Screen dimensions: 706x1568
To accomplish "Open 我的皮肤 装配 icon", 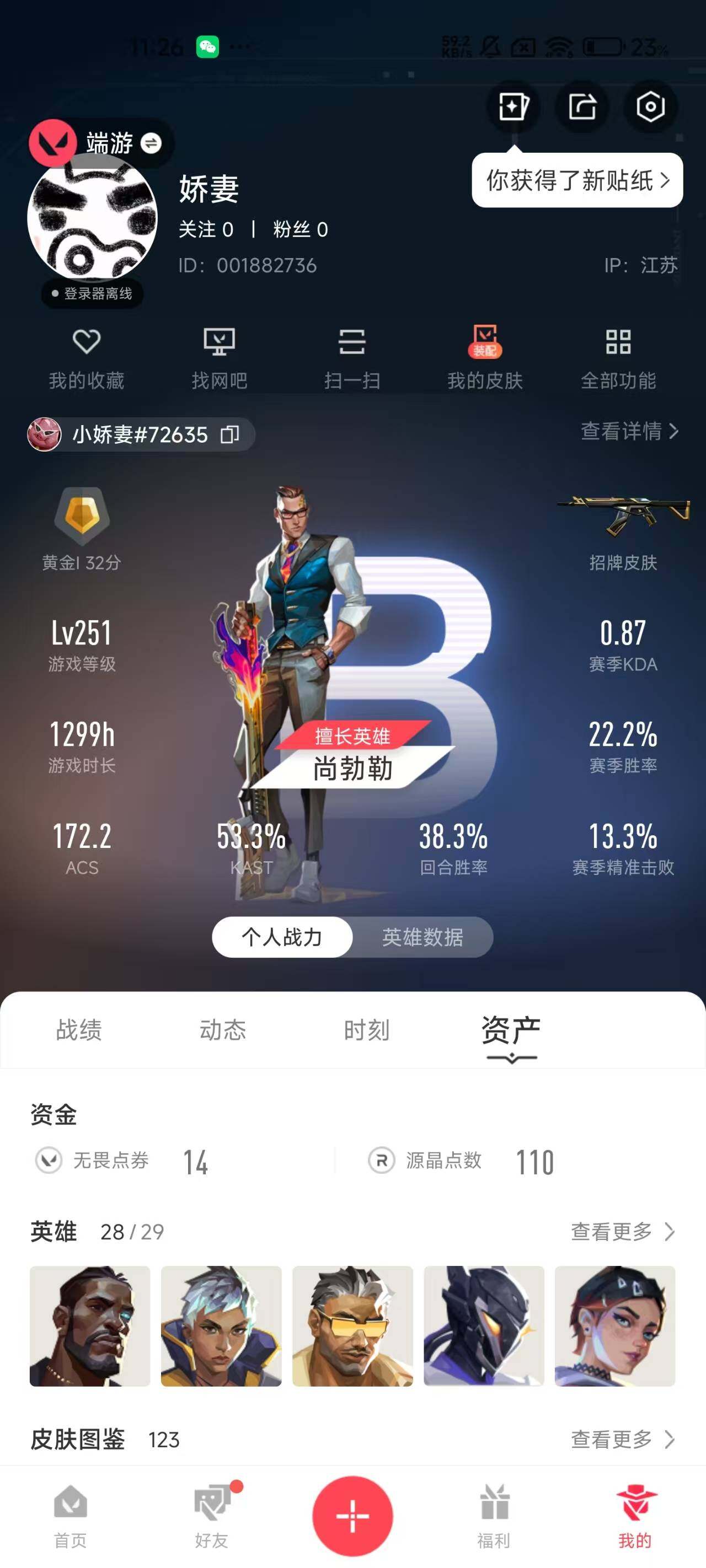I will [x=485, y=356].
